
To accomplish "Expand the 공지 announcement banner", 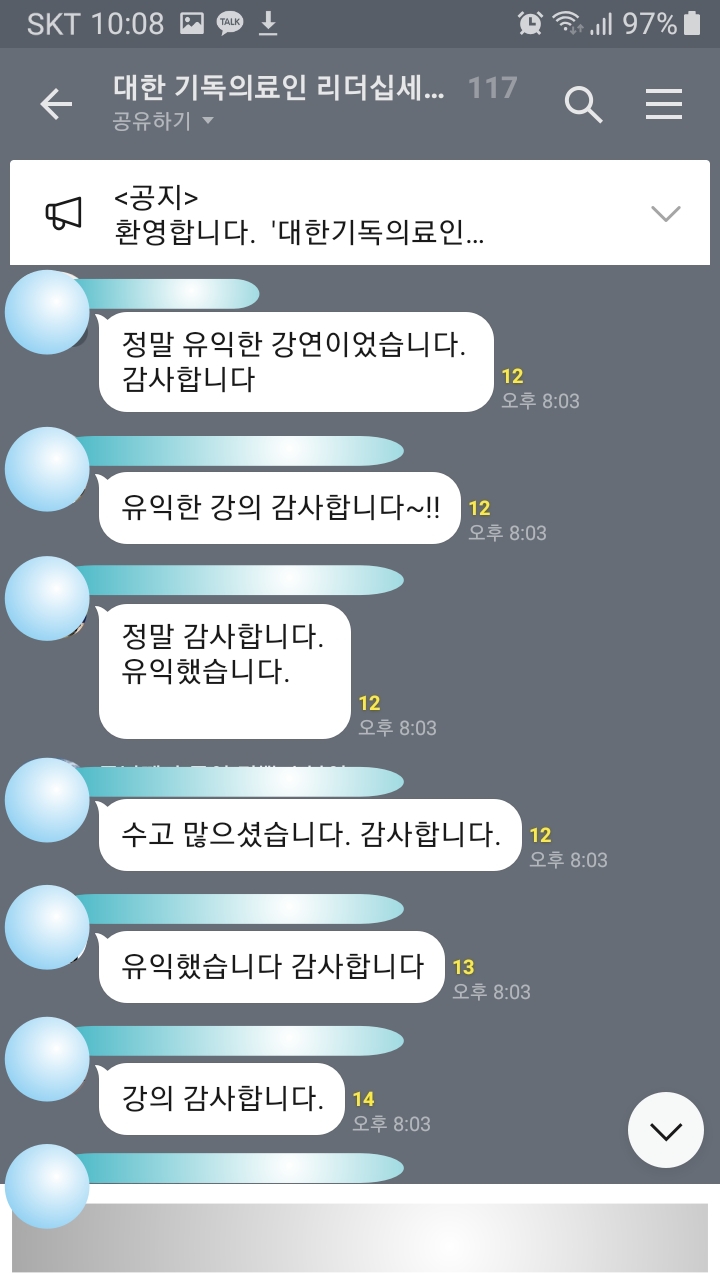I will pyautogui.click(x=665, y=213).
